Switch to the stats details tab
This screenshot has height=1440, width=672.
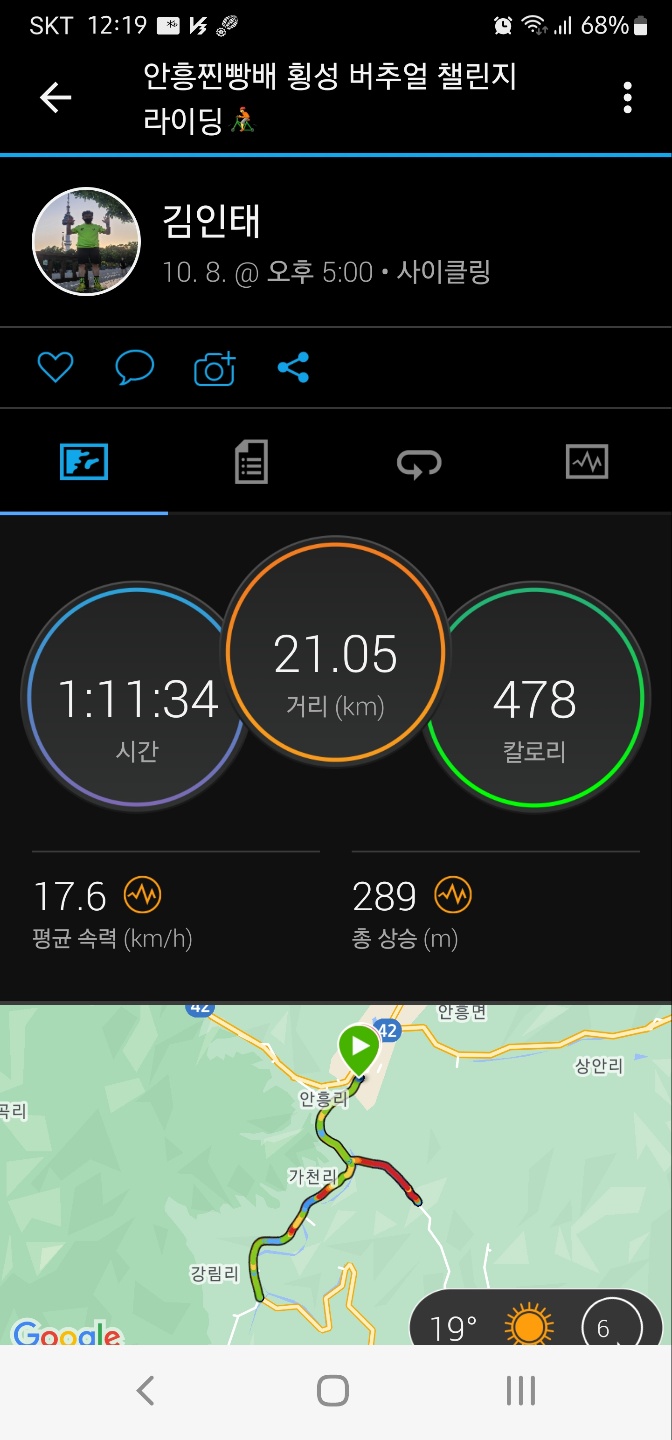coord(251,462)
